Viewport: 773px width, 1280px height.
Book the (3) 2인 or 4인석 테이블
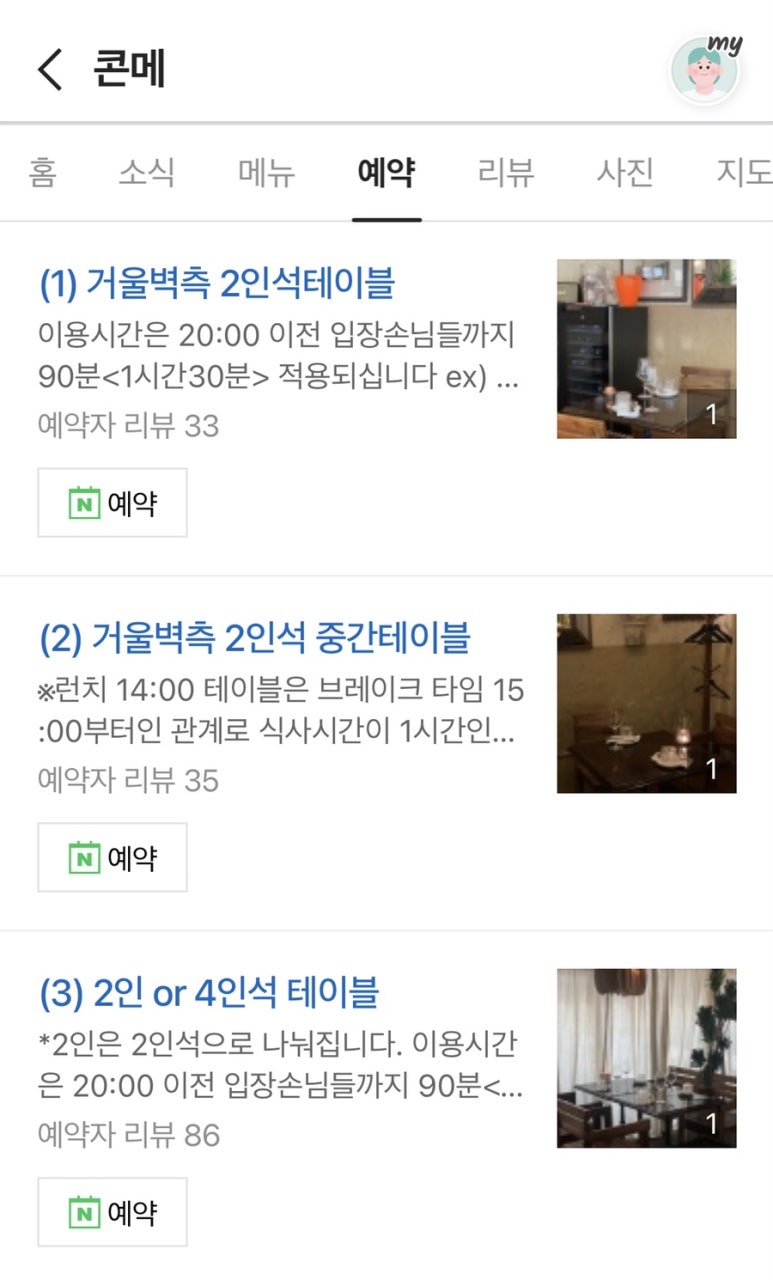click(112, 1212)
